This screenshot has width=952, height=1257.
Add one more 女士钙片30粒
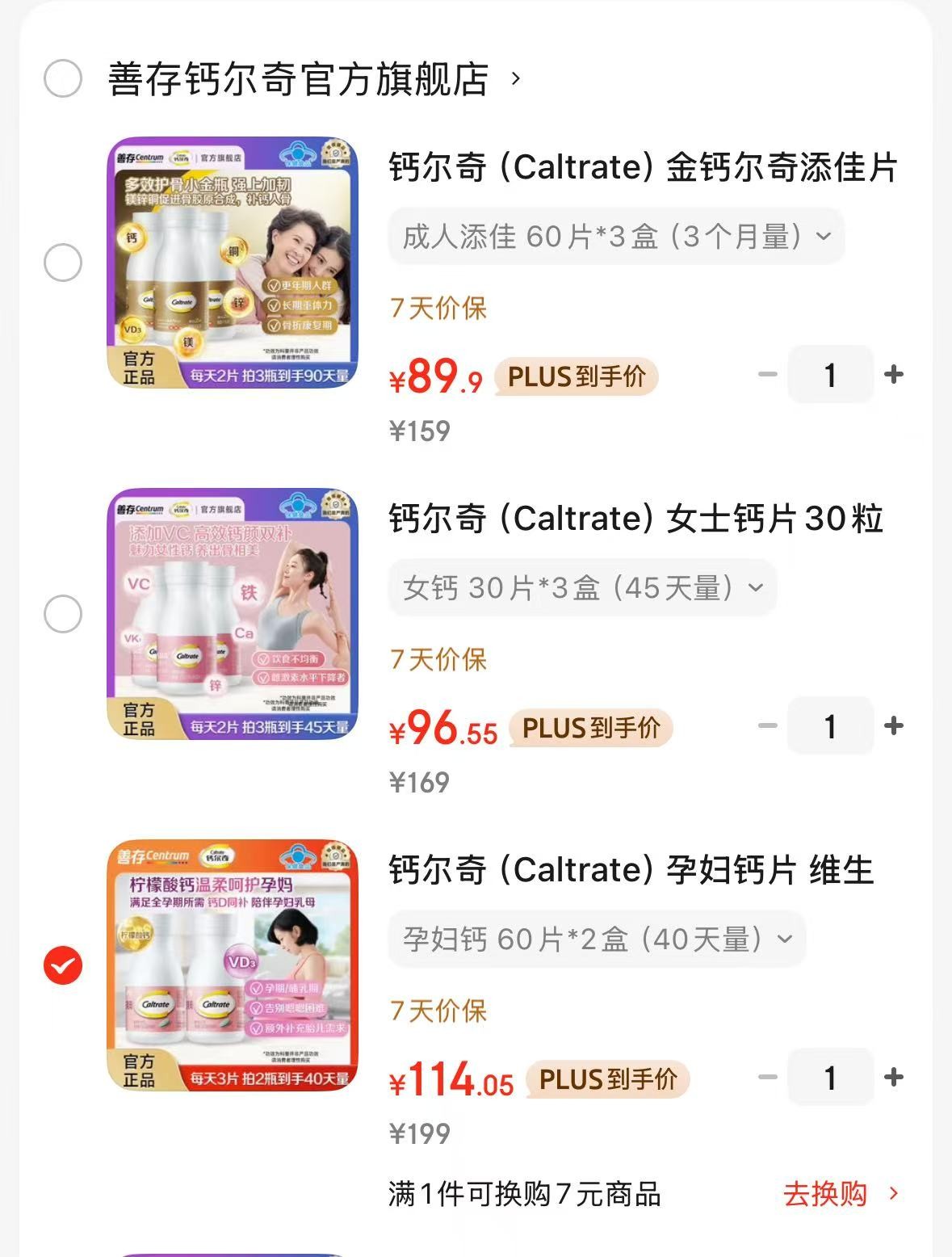893,725
